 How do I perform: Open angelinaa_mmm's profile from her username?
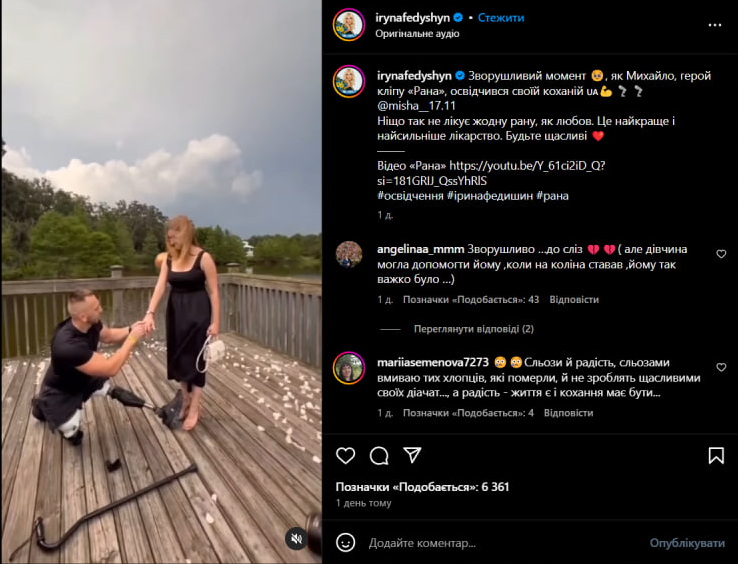pos(420,247)
